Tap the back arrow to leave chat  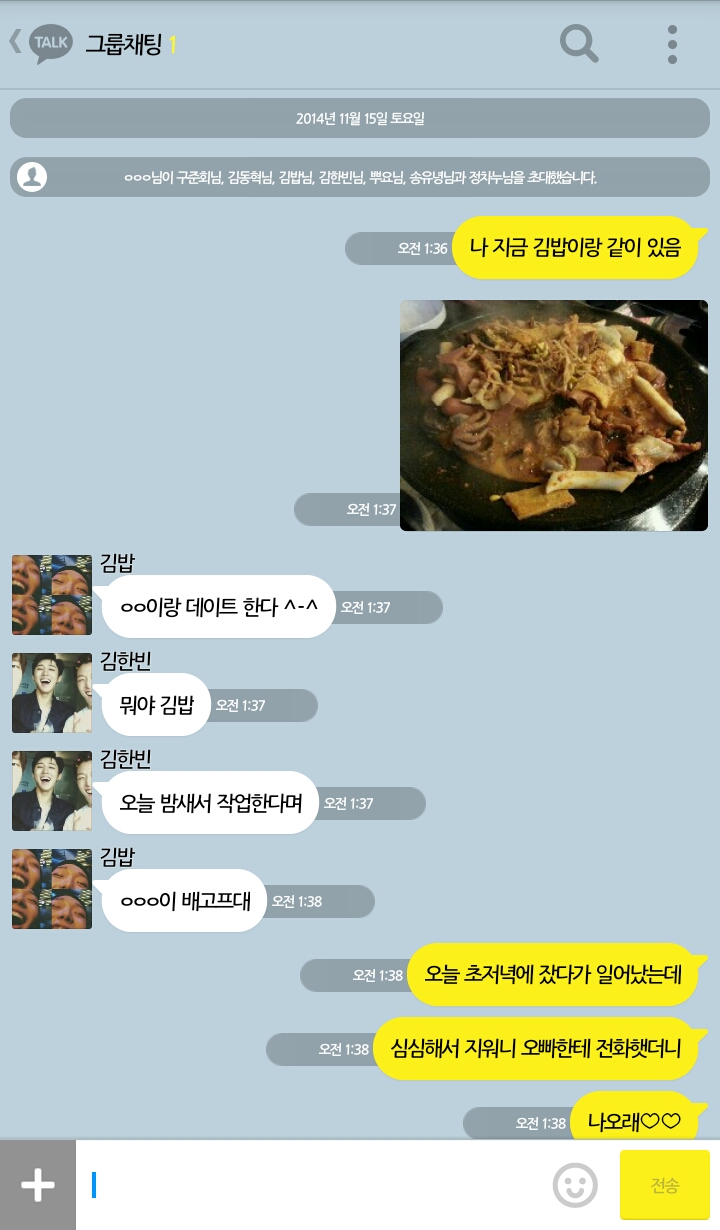click(14, 40)
